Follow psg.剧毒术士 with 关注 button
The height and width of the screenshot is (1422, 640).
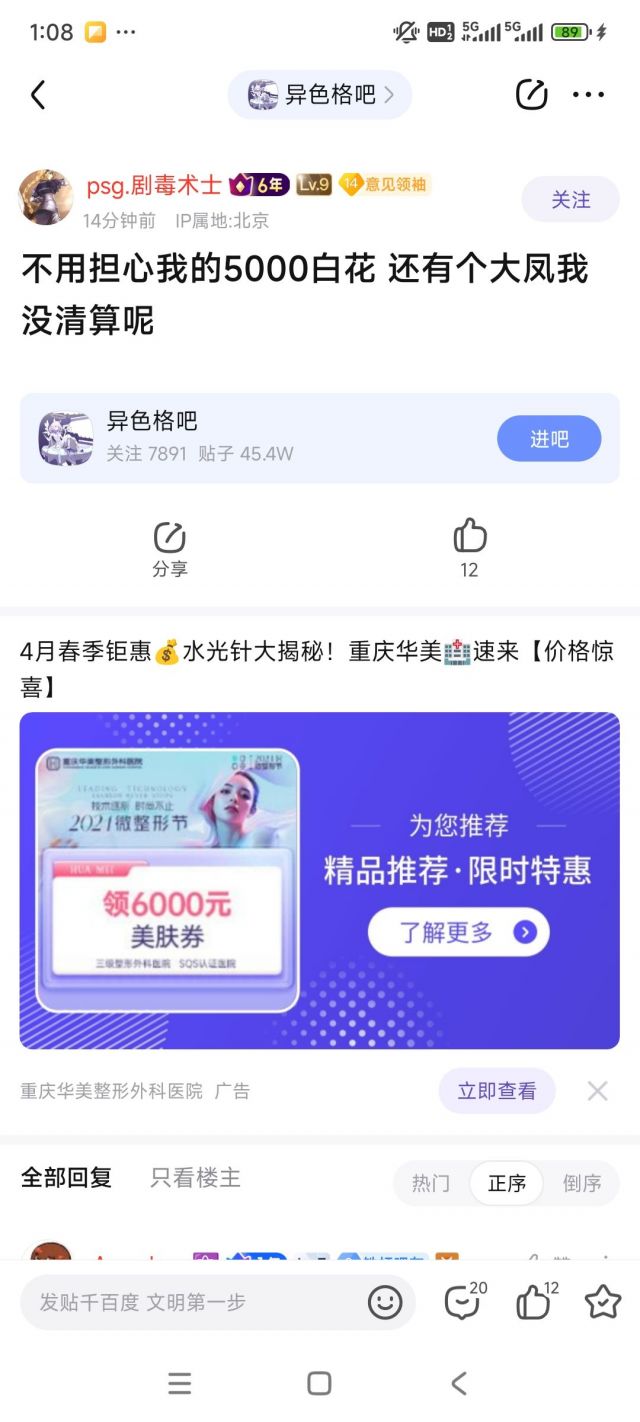coord(571,200)
